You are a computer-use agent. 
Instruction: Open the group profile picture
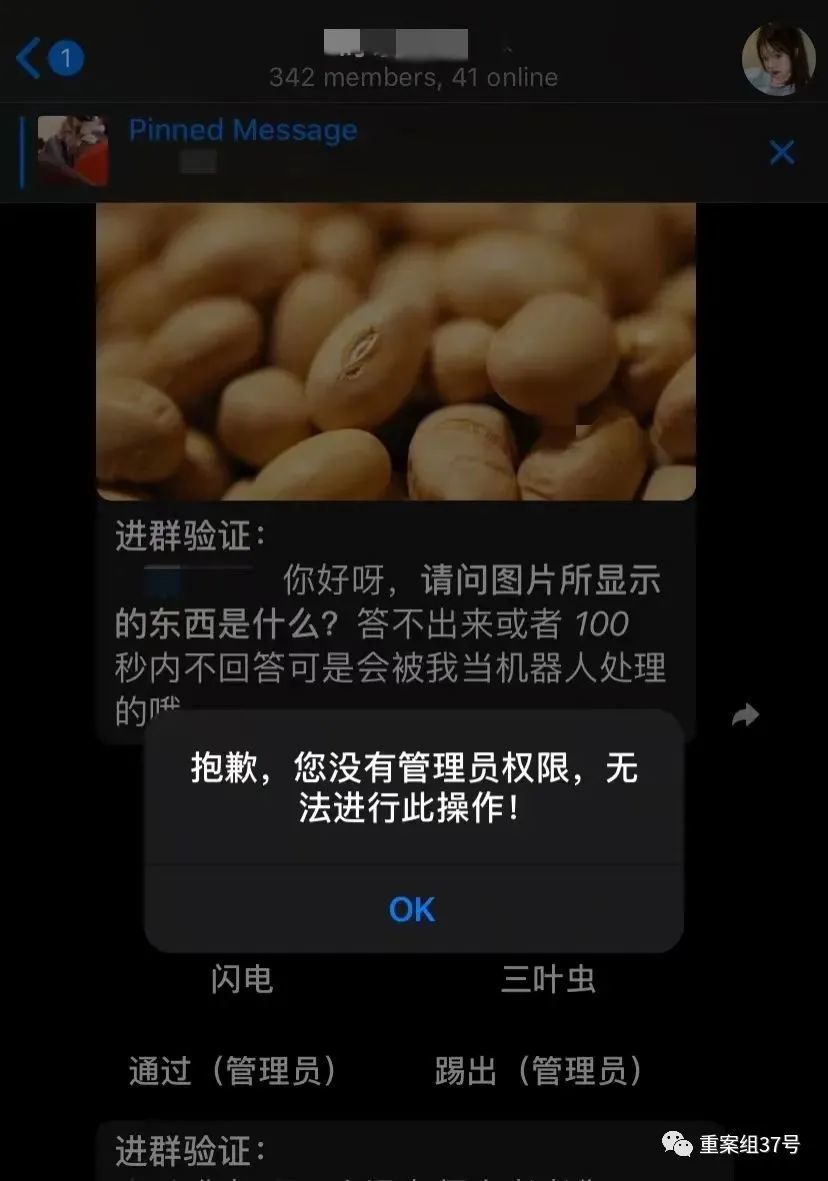click(x=777, y=58)
